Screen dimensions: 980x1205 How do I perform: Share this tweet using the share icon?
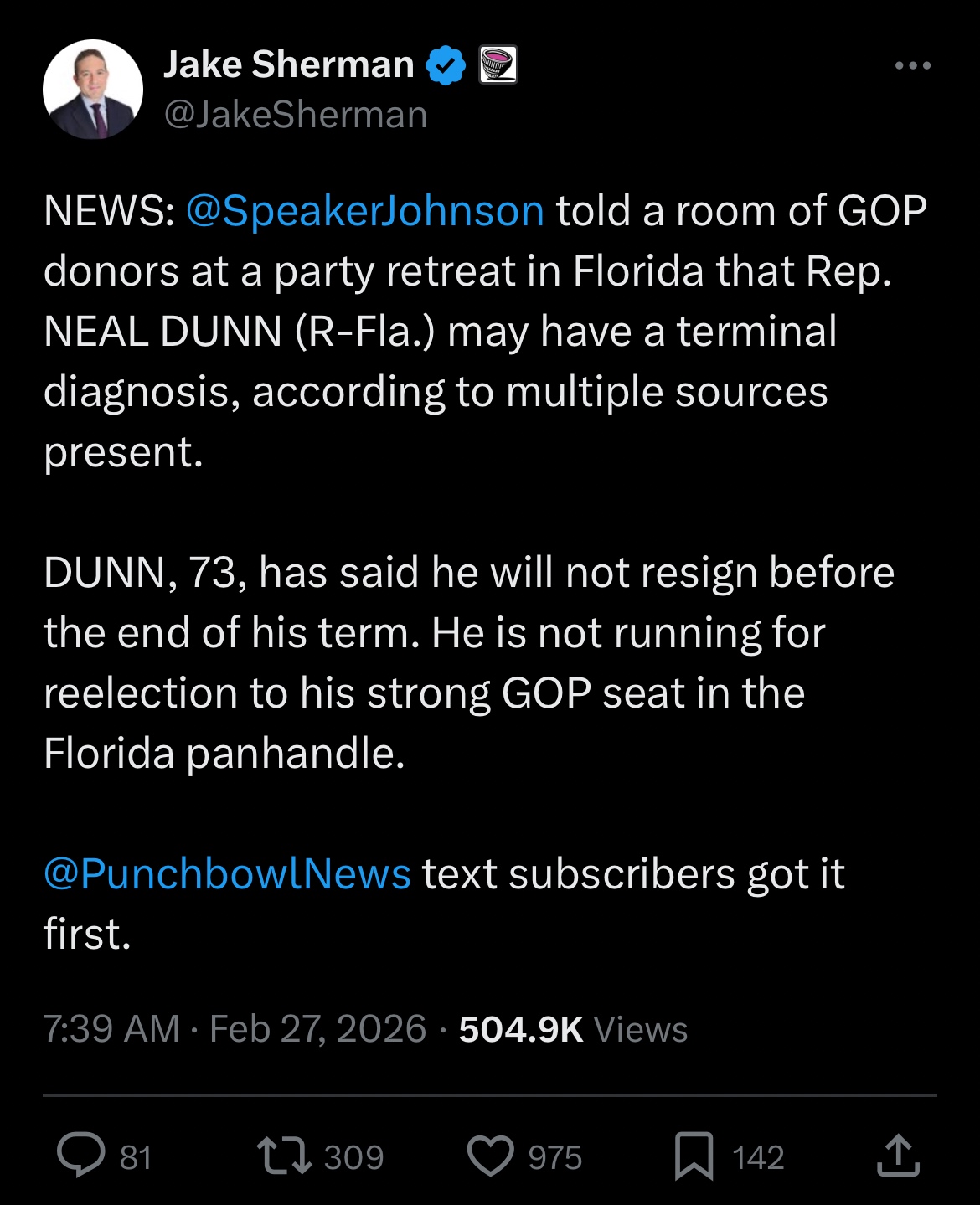[898, 1156]
